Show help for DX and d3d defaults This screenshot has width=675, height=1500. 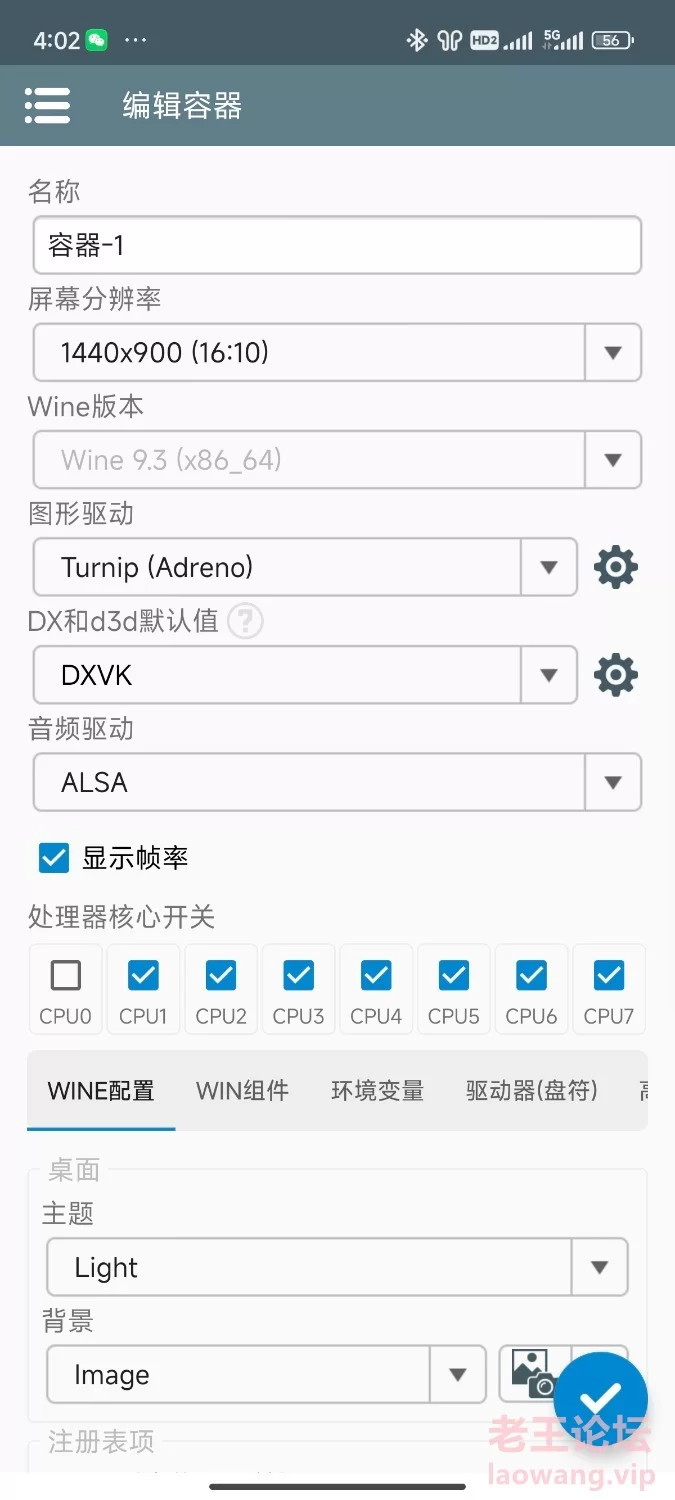(245, 622)
